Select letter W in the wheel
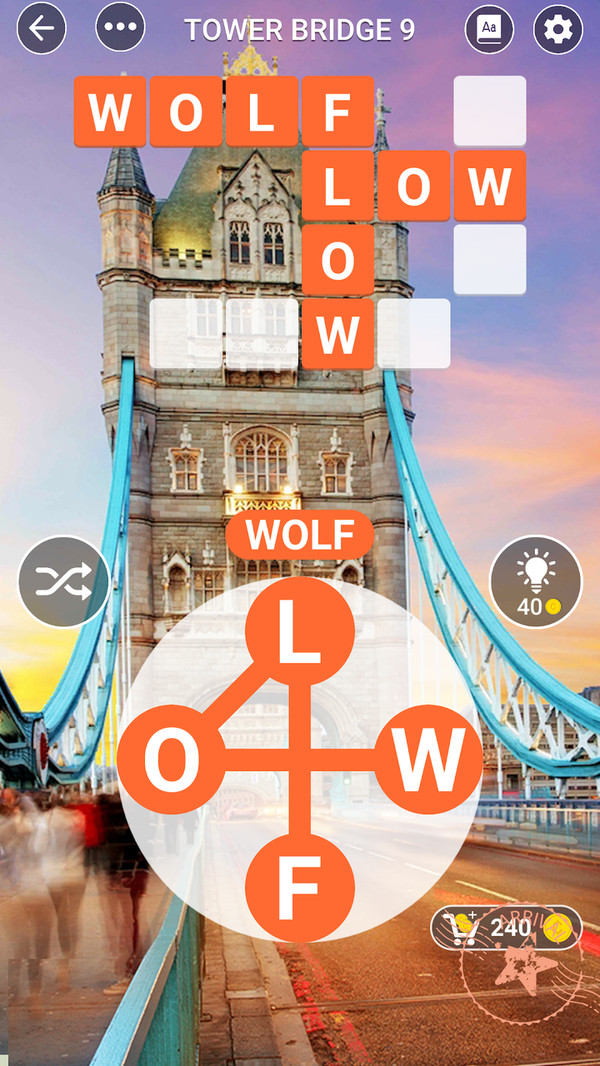Image resolution: width=600 pixels, height=1066 pixels. pyautogui.click(x=428, y=760)
